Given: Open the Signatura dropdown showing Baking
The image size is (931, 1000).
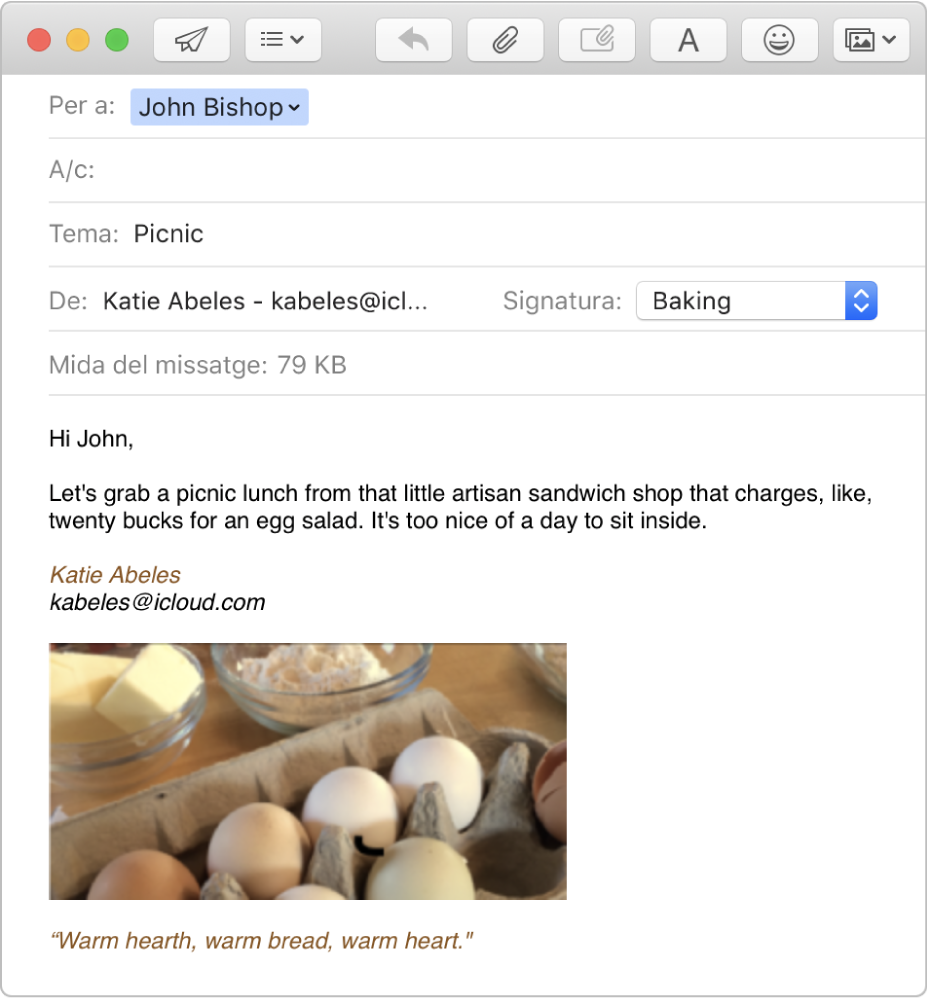Looking at the screenshot, I should (x=756, y=300).
